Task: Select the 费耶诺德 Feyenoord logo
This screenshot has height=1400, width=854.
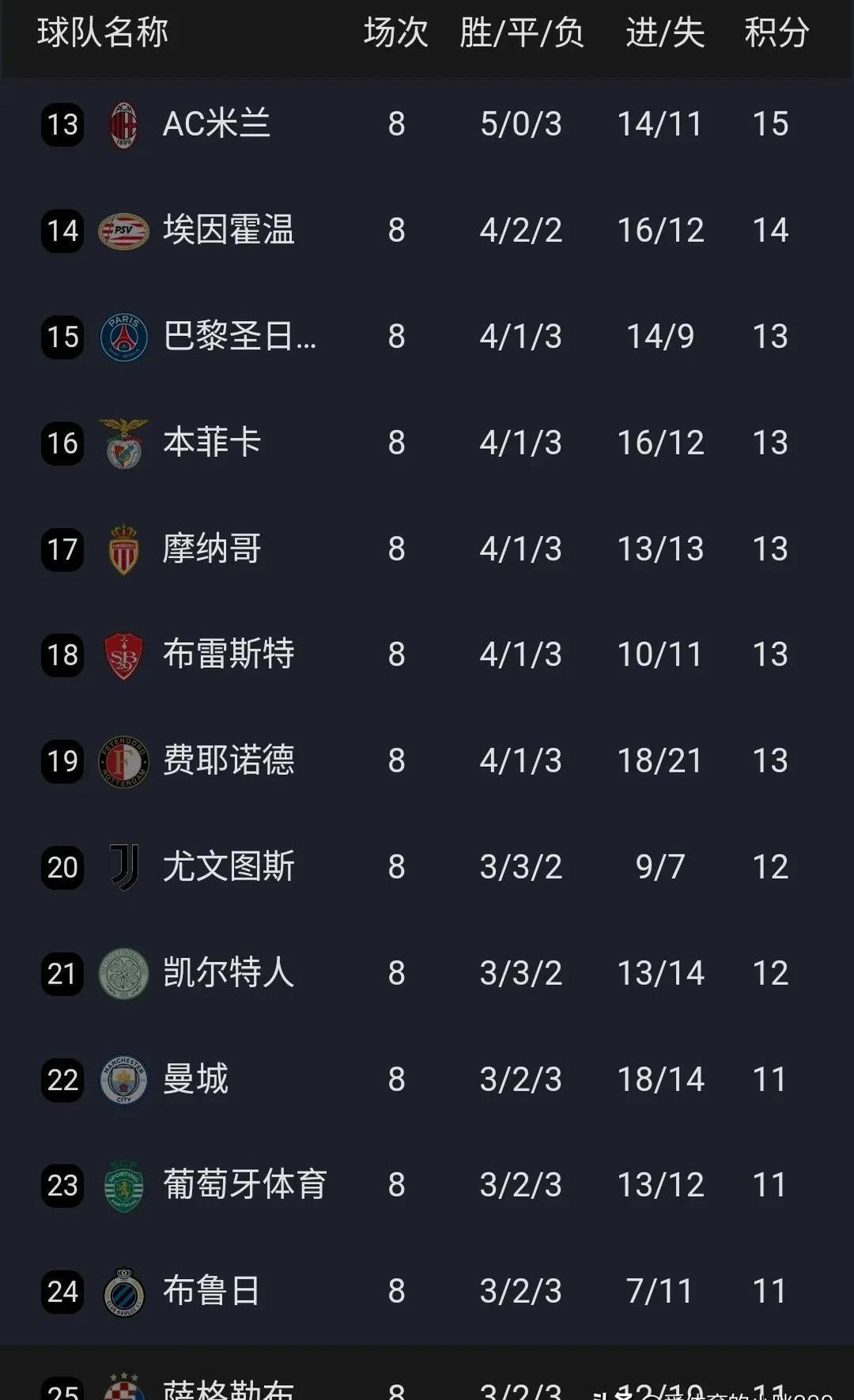Action: coord(123,760)
